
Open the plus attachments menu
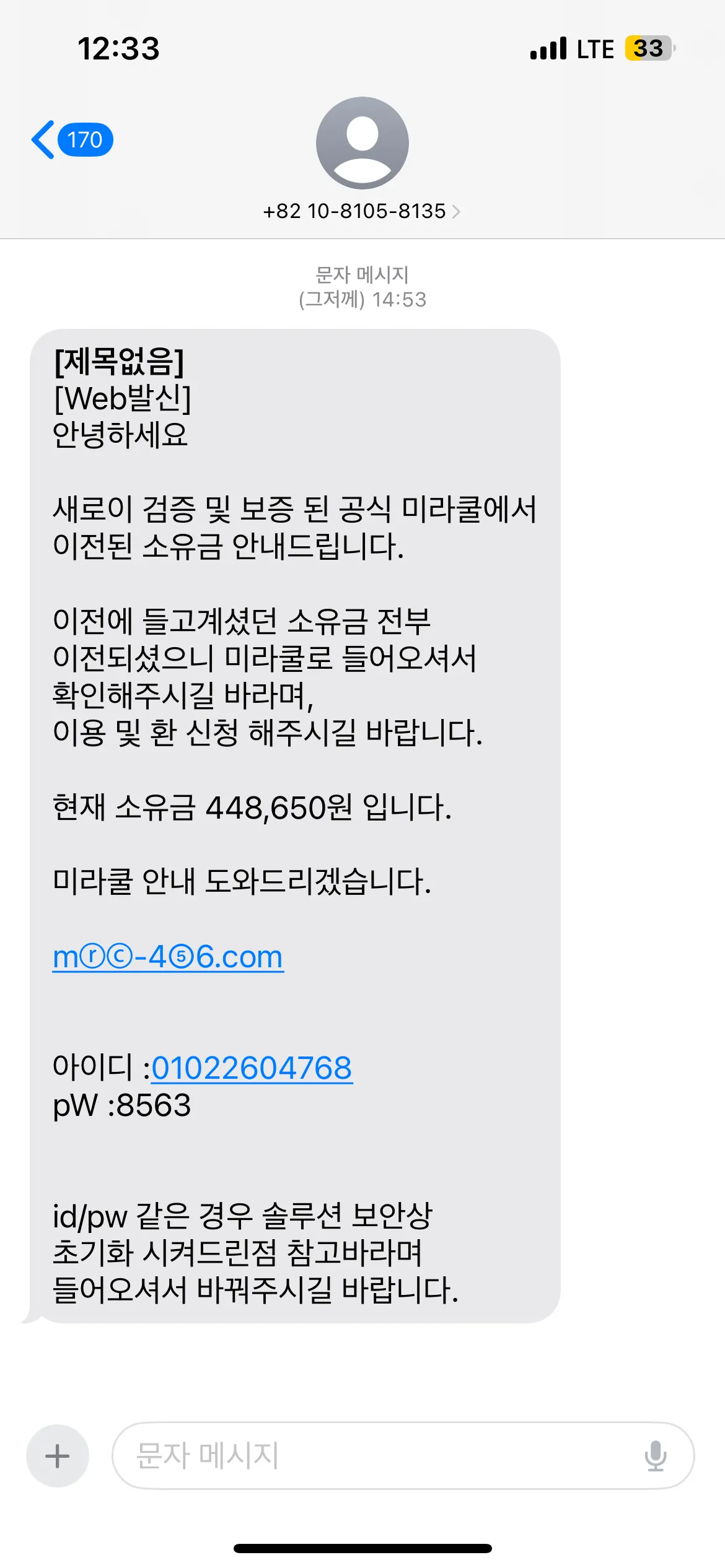coord(58,1456)
